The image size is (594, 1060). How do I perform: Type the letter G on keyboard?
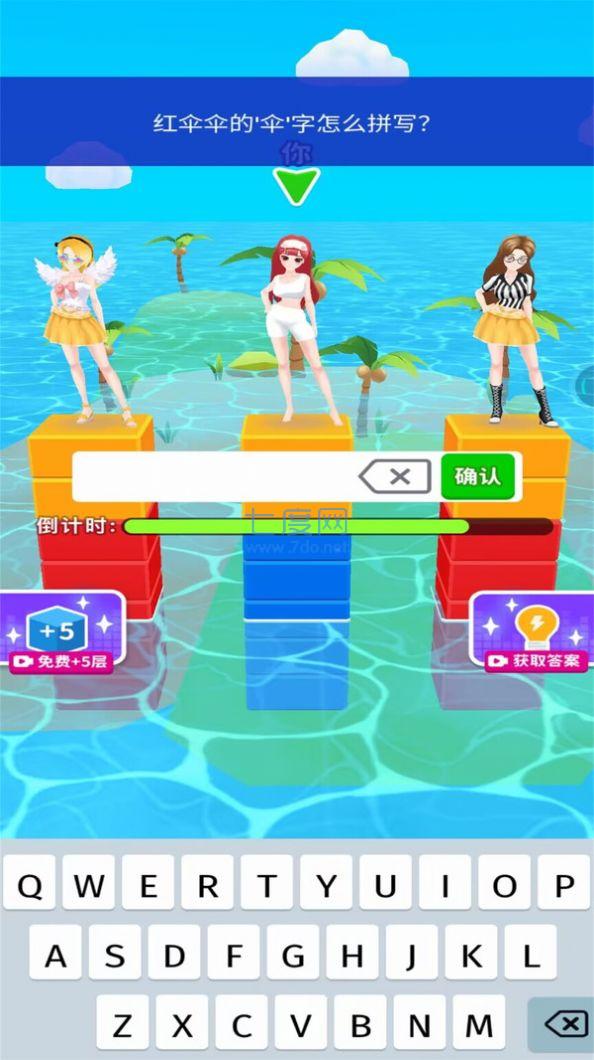pyautogui.click(x=293, y=955)
